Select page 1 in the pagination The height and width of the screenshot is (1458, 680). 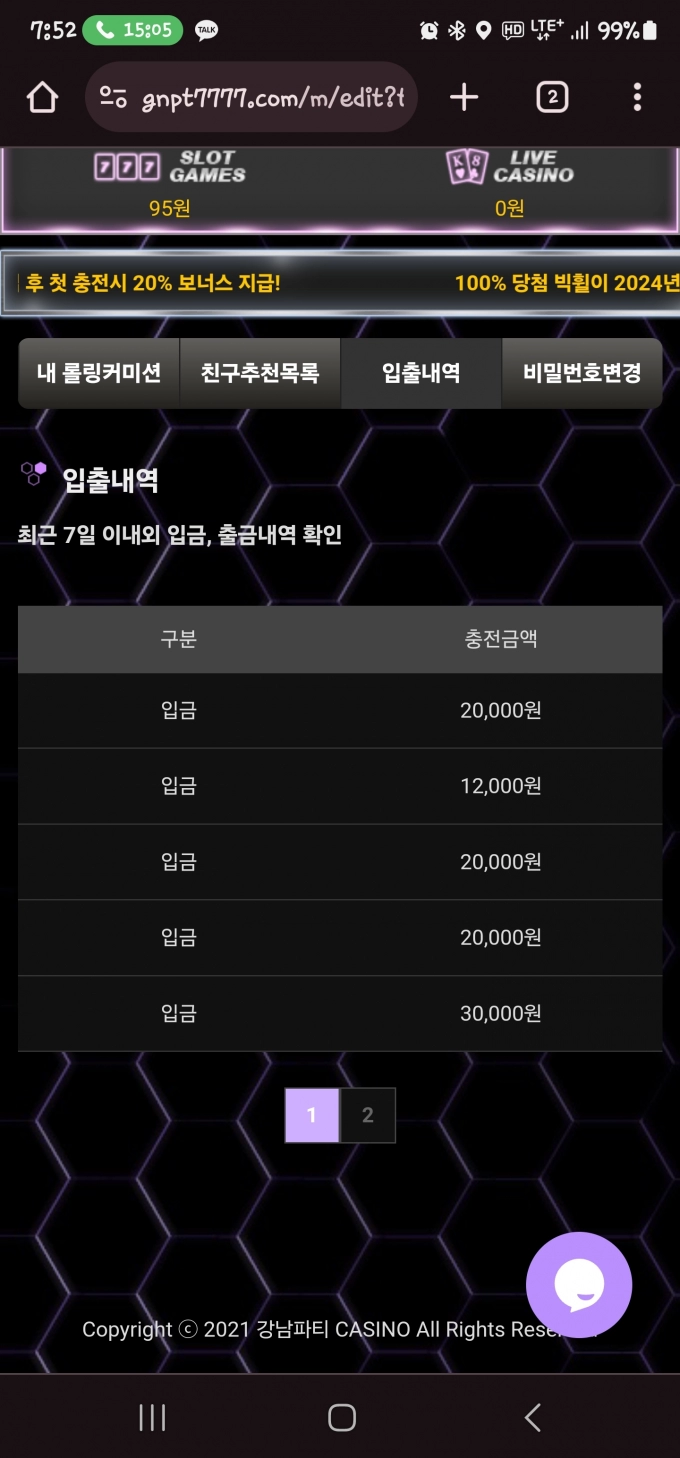coord(312,1115)
